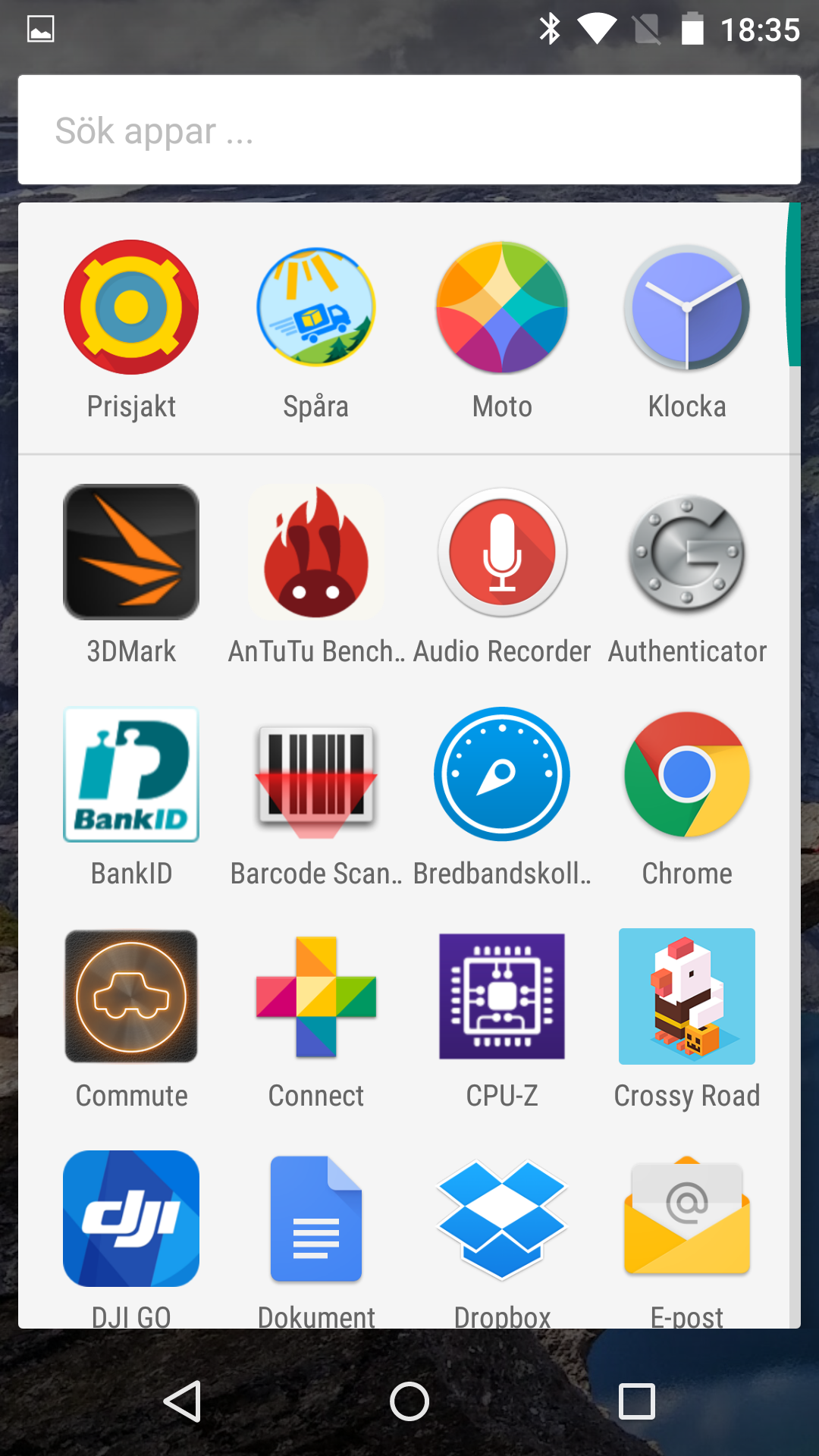This screenshot has height=1456, width=819.
Task: Play Crossy Road
Action: (687, 996)
